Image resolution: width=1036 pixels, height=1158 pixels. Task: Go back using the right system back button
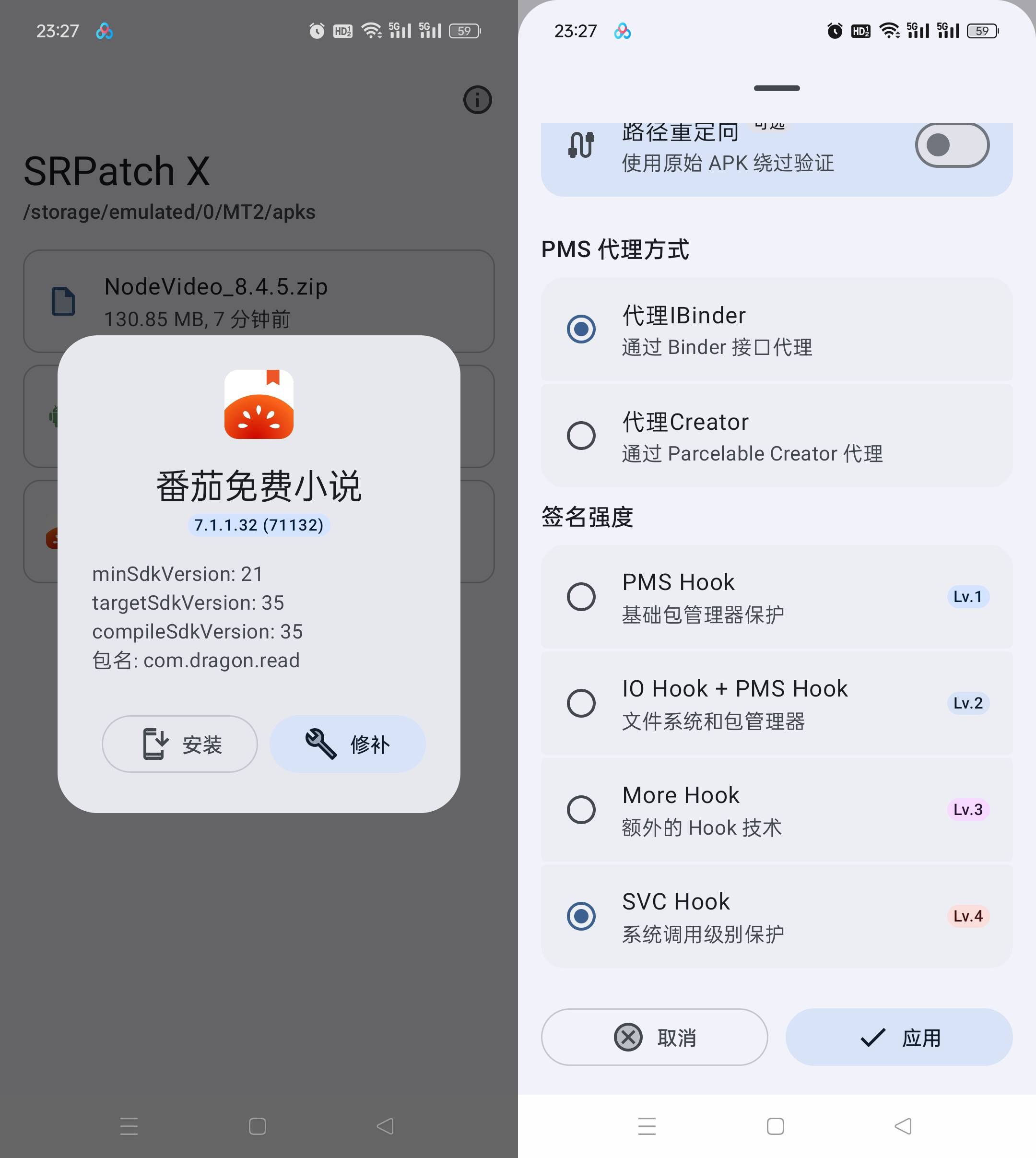(903, 1126)
